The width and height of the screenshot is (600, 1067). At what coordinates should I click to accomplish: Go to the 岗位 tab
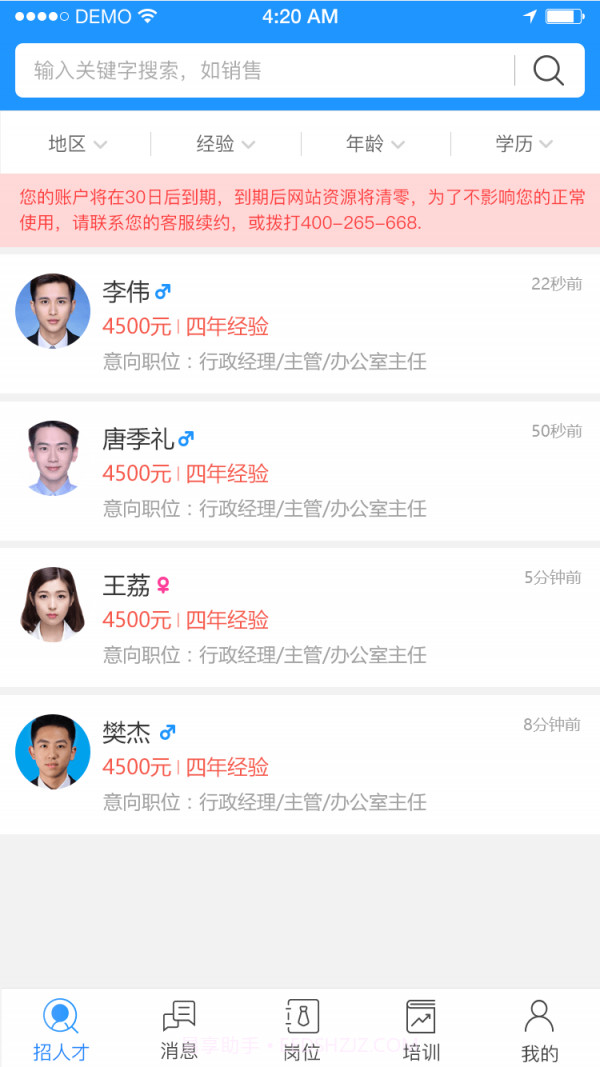point(301,1030)
